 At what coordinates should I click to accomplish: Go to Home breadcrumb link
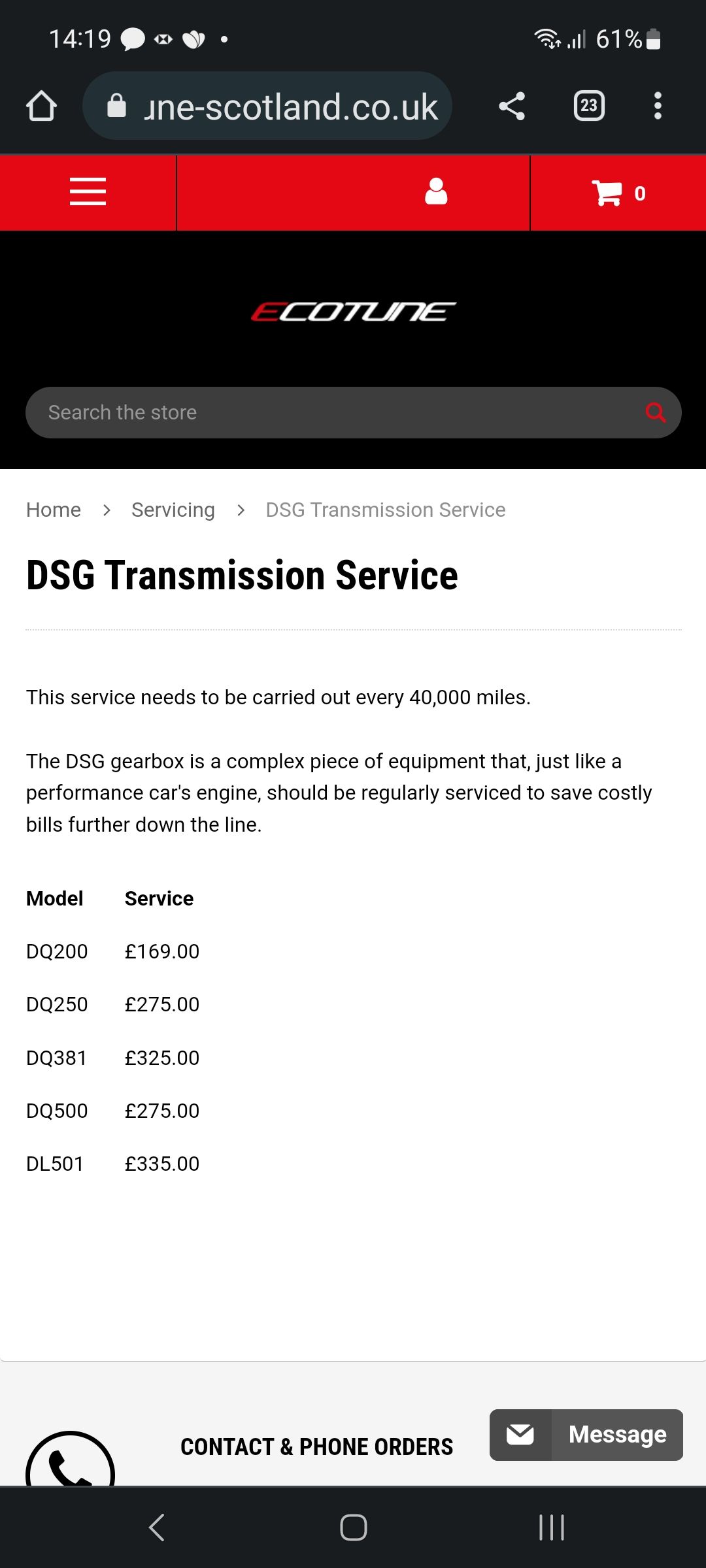[x=54, y=510]
